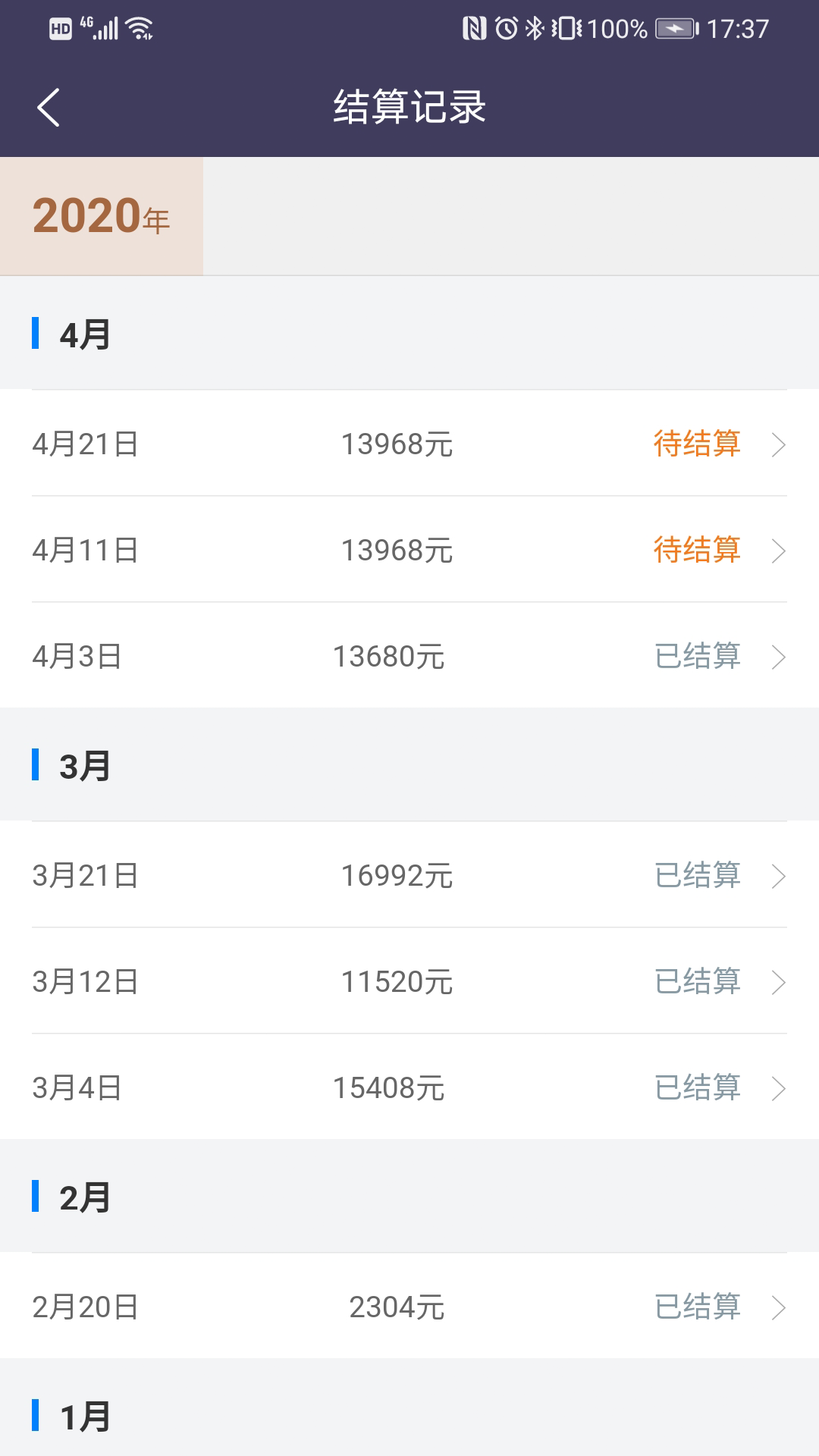Open the 已结算 status on 4月3日
The width and height of the screenshot is (819, 1456).
tap(698, 657)
